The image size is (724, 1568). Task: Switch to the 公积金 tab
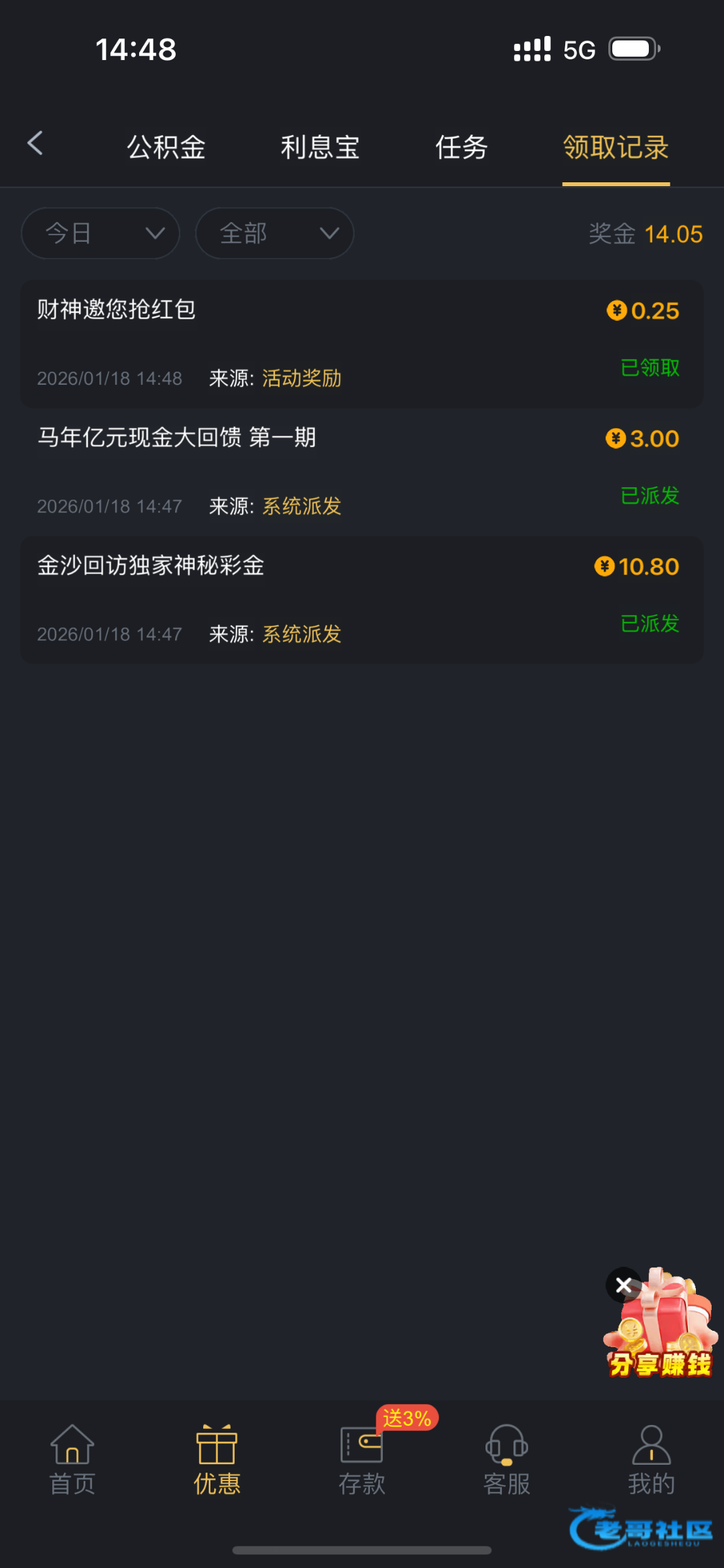coord(166,148)
